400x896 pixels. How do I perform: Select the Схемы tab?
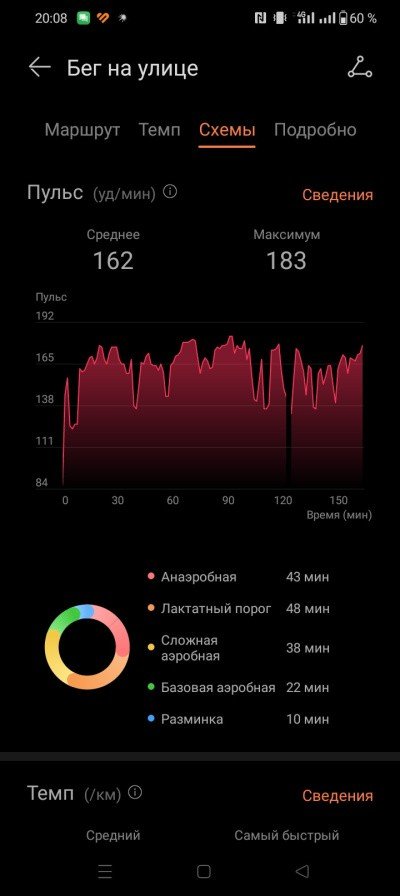point(227,130)
